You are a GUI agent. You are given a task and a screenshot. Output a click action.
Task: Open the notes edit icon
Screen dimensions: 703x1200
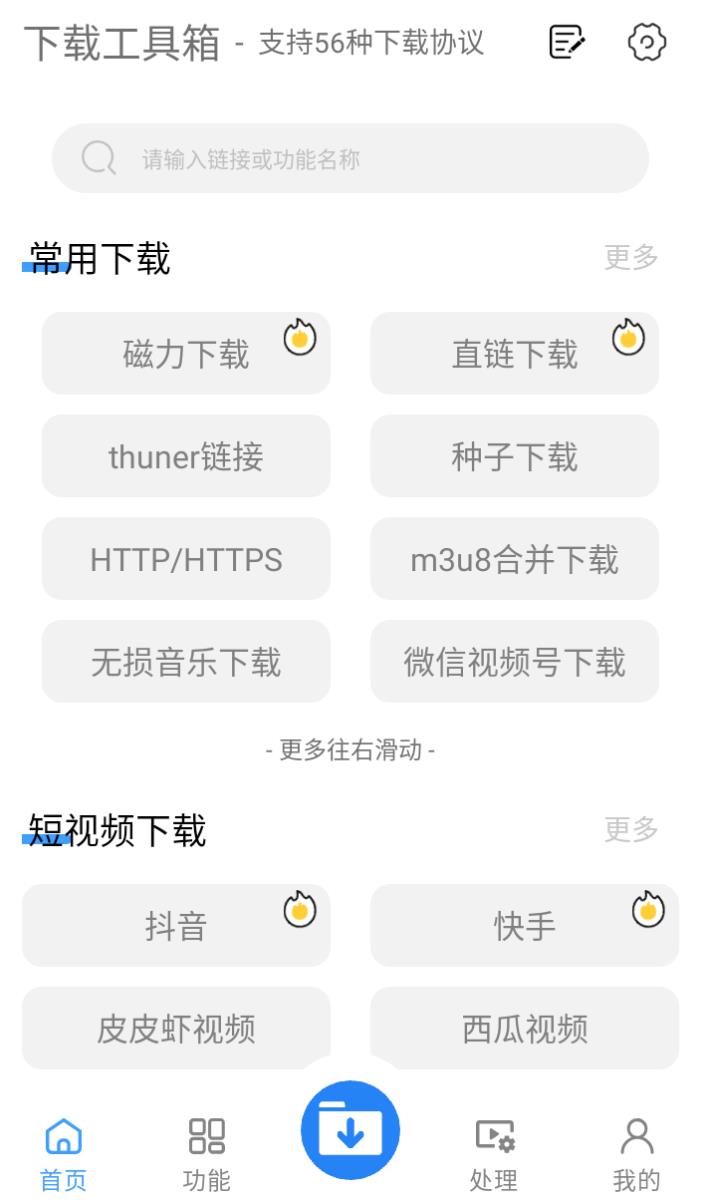[x=567, y=42]
